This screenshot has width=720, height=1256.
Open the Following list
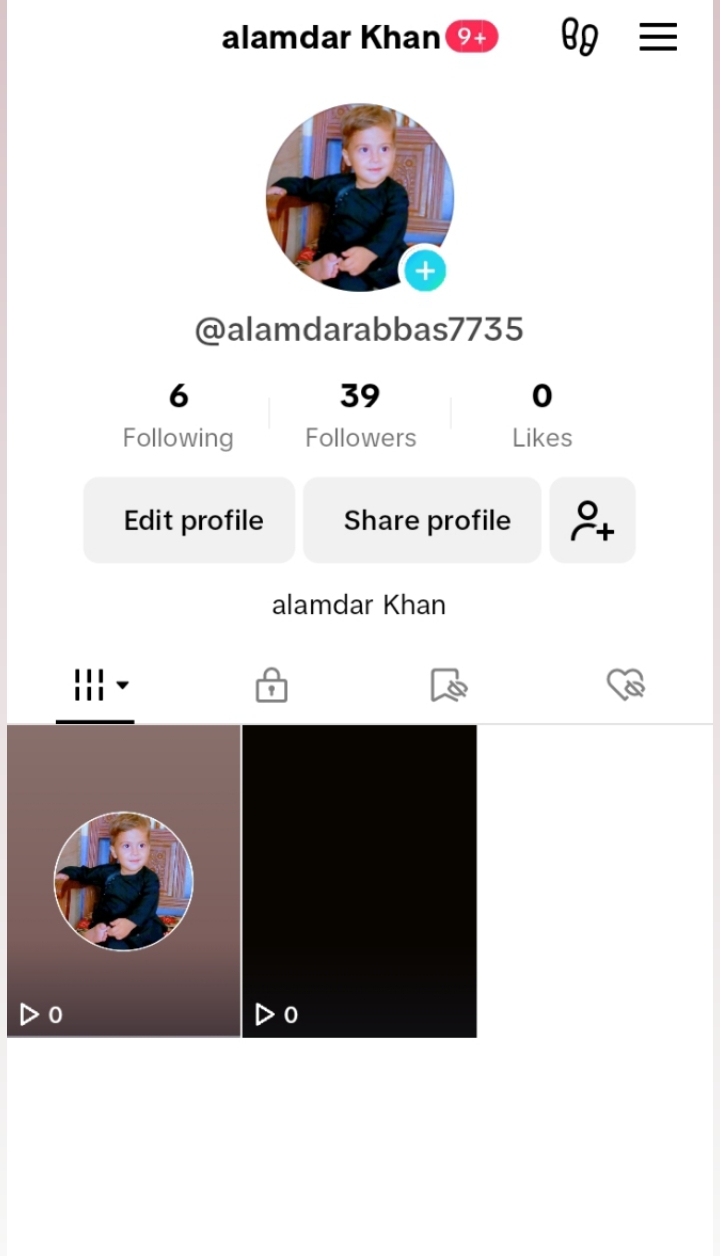pos(178,415)
